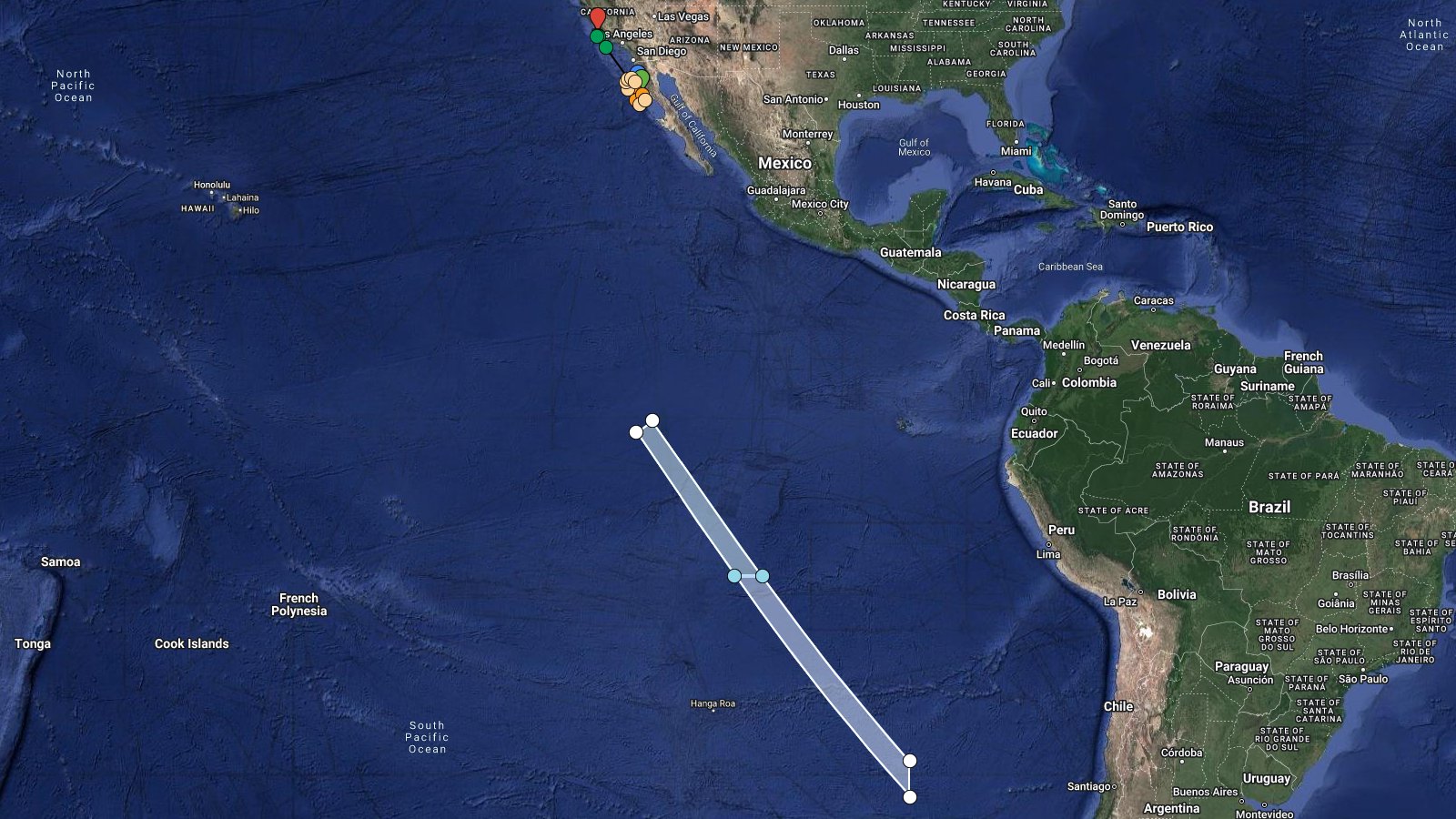Tap the polygon's southernmost white vertex handle
This screenshot has width=1456, height=819.
[x=909, y=797]
